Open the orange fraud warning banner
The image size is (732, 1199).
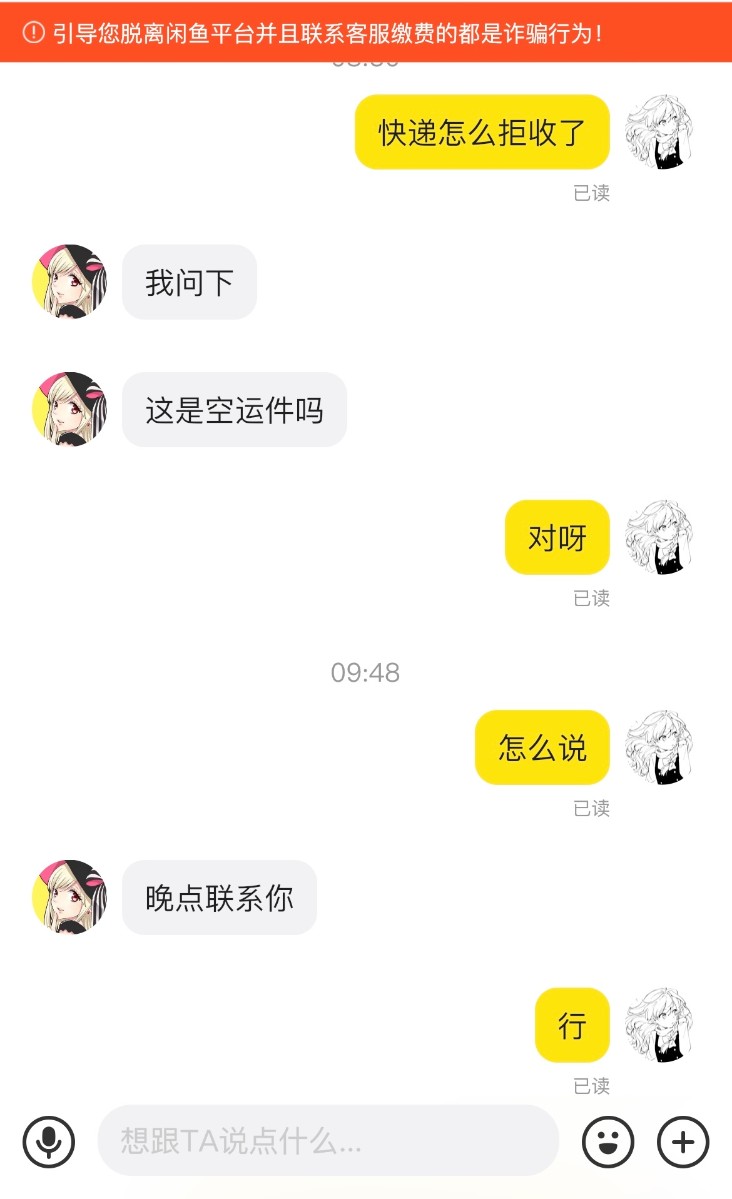click(366, 32)
